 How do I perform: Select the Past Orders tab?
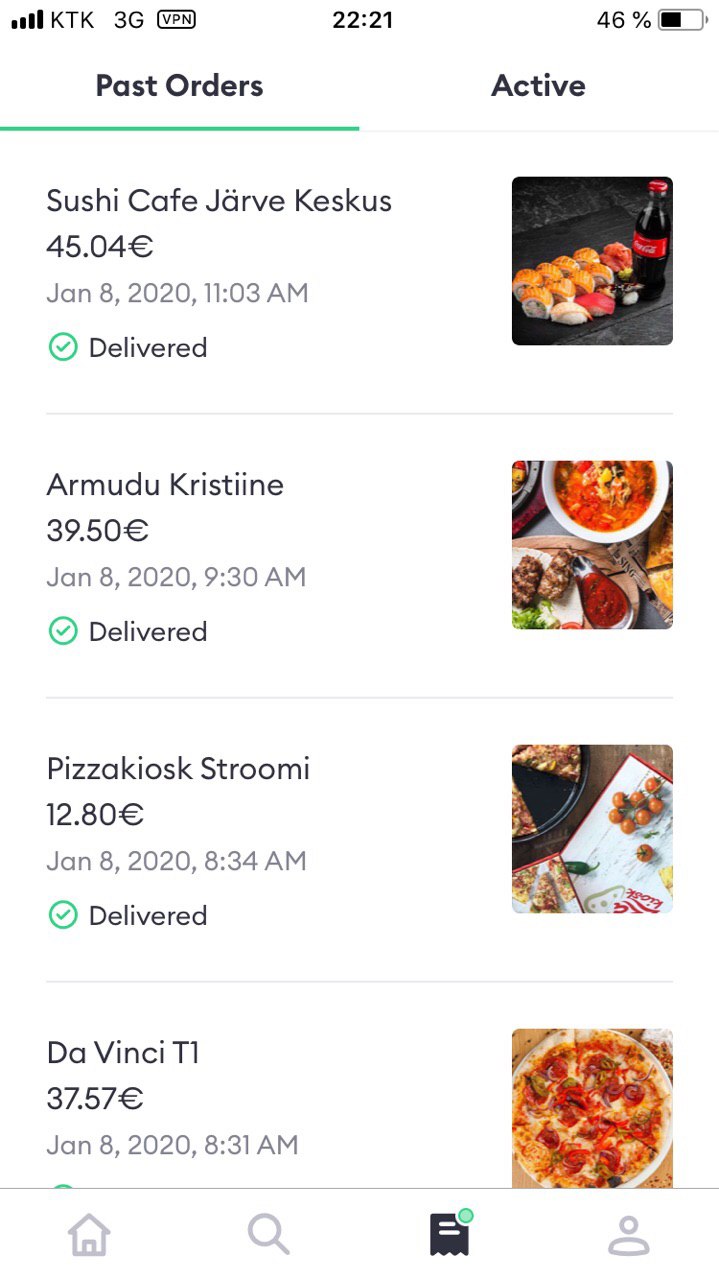pyautogui.click(x=179, y=86)
